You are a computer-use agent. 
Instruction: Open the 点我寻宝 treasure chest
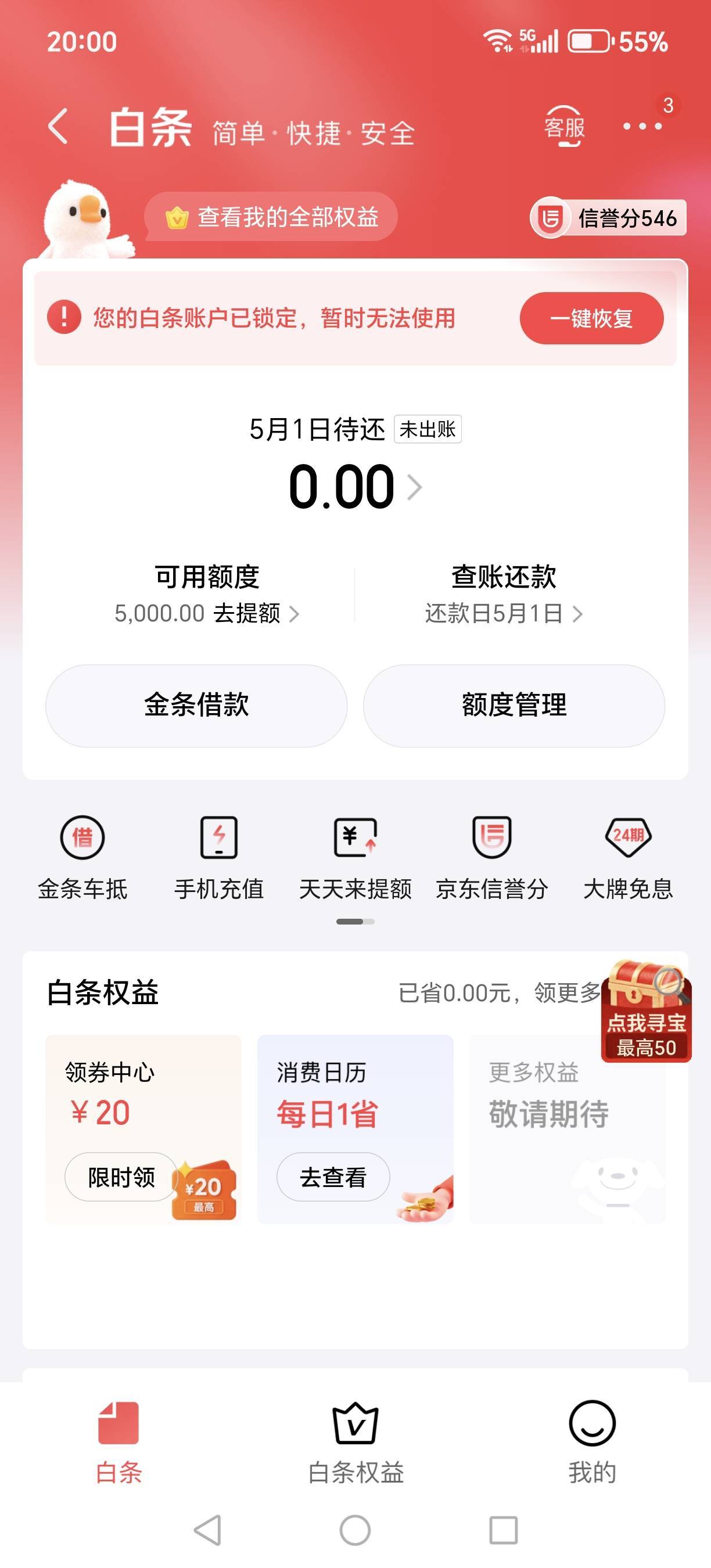click(646, 1011)
